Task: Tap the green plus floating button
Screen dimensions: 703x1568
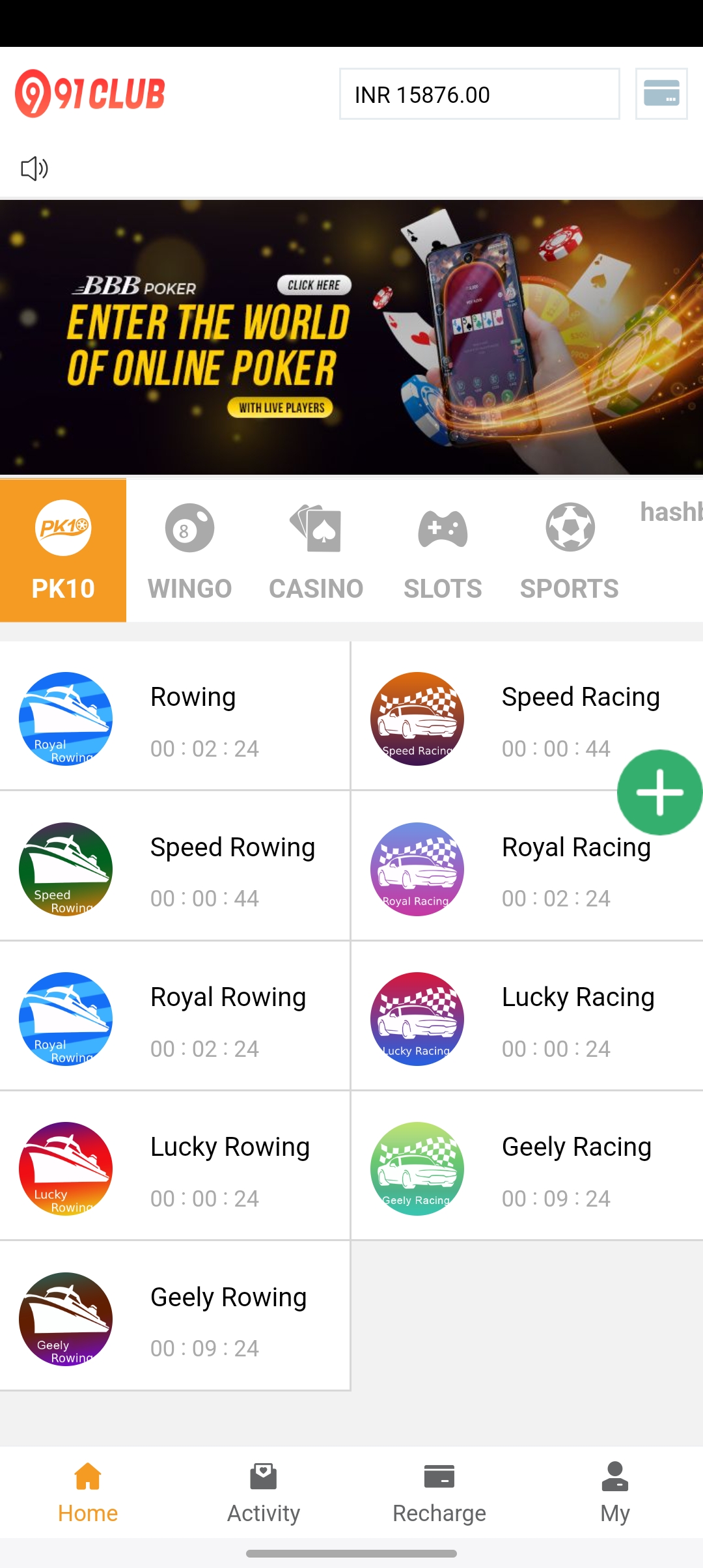Action: (659, 792)
